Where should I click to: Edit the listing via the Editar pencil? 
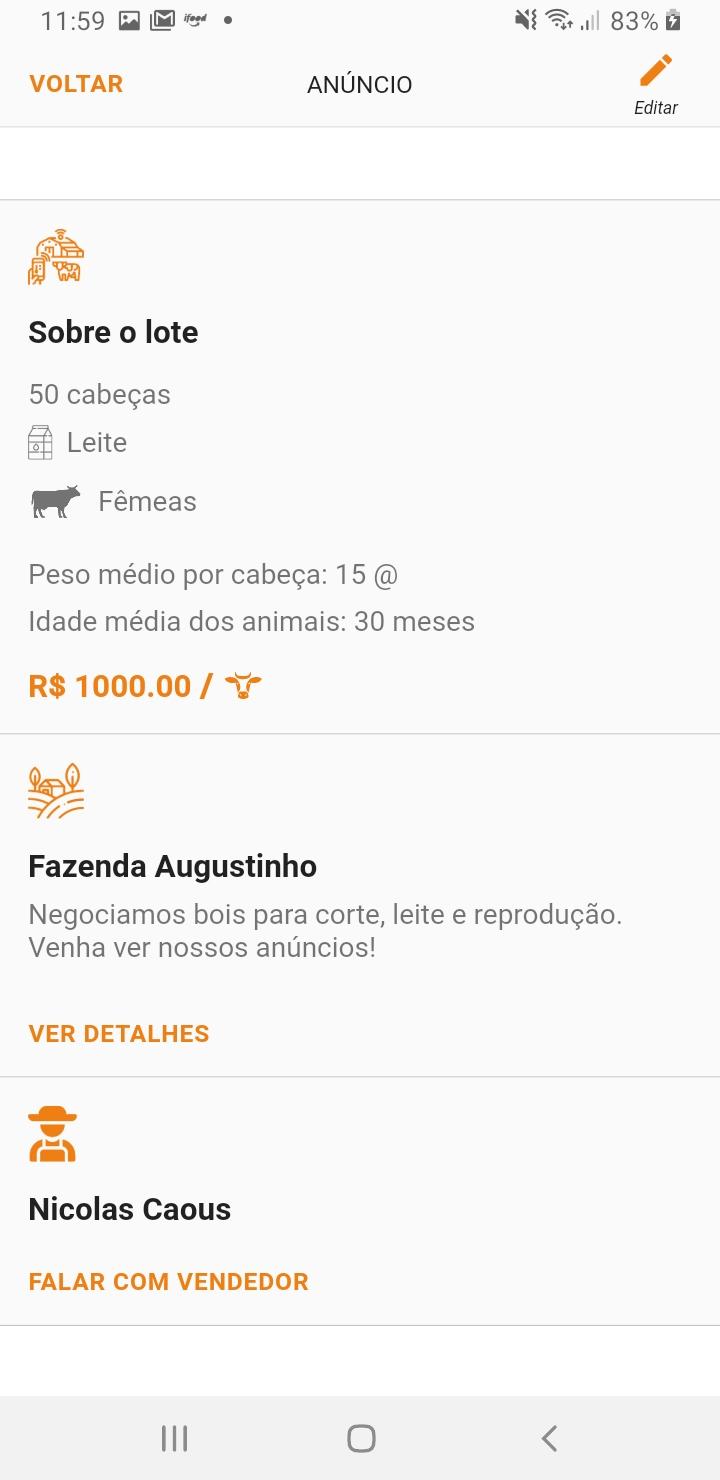point(656,85)
